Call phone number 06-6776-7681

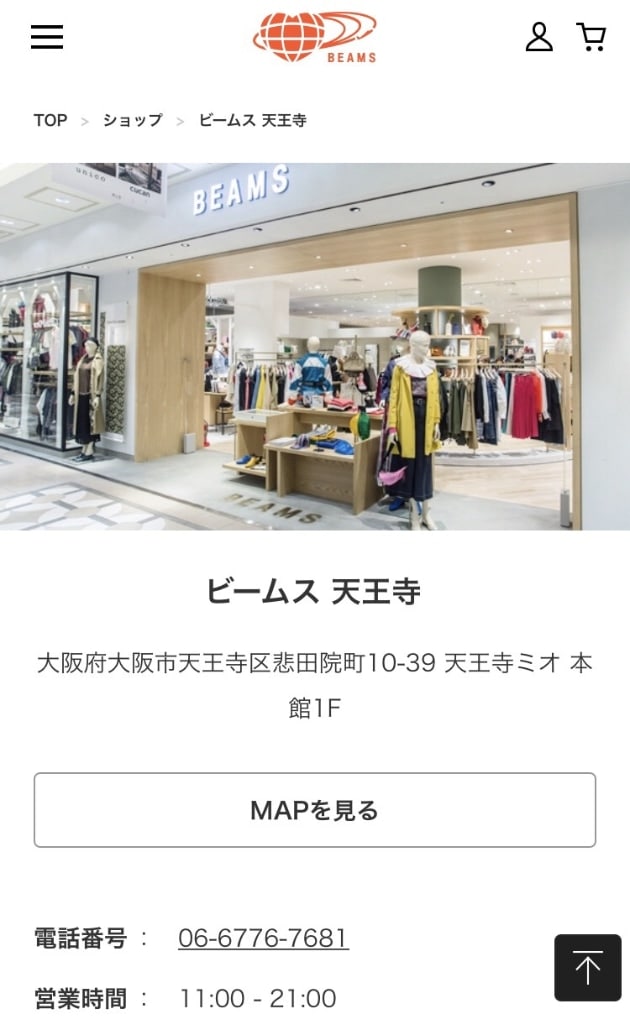(263, 938)
